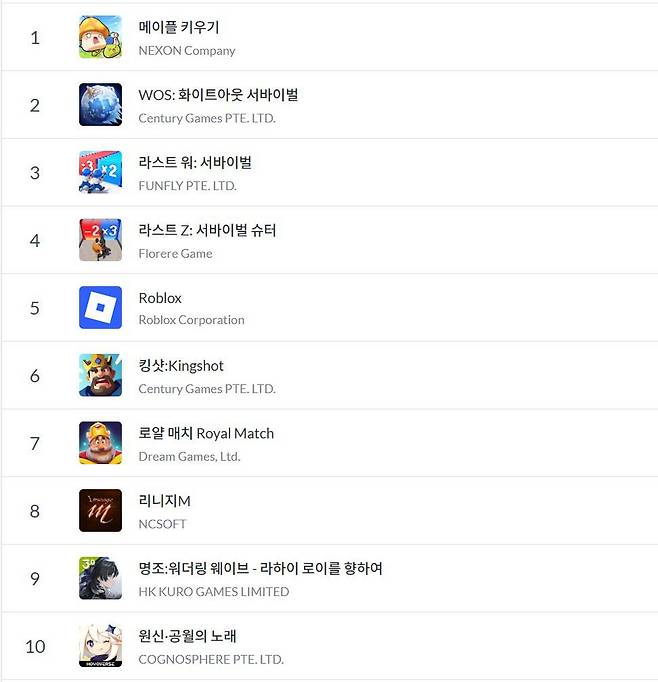View 라스트 Z: 서바이벌 슈터 page
Screen dimensions: 658x682
coord(207,231)
